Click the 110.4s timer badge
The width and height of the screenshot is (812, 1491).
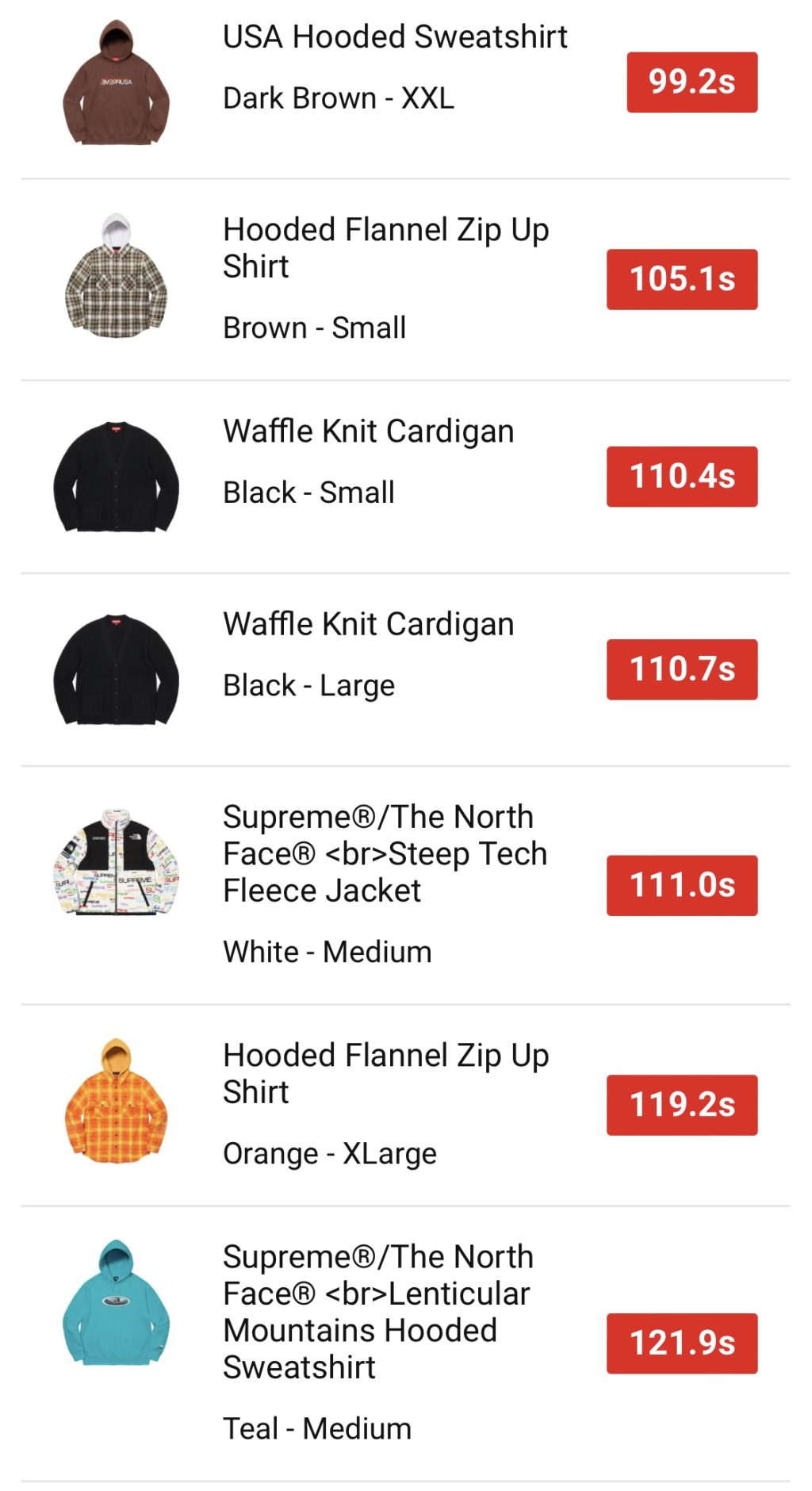pyautogui.click(x=684, y=476)
